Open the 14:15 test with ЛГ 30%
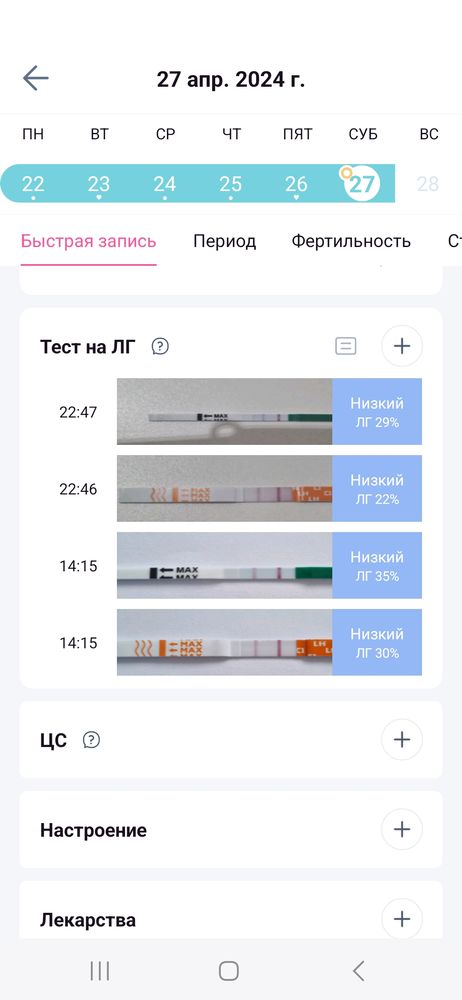Viewport: 462px width, 1000px height. pyautogui.click(x=269, y=642)
